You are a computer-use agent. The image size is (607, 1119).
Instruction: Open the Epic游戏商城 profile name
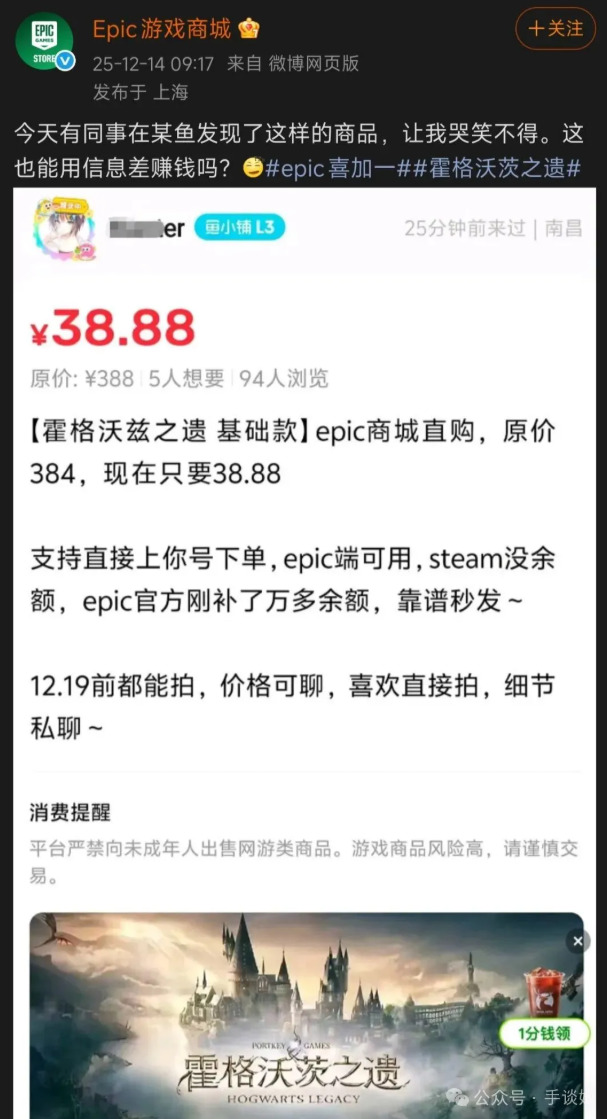click(x=162, y=29)
